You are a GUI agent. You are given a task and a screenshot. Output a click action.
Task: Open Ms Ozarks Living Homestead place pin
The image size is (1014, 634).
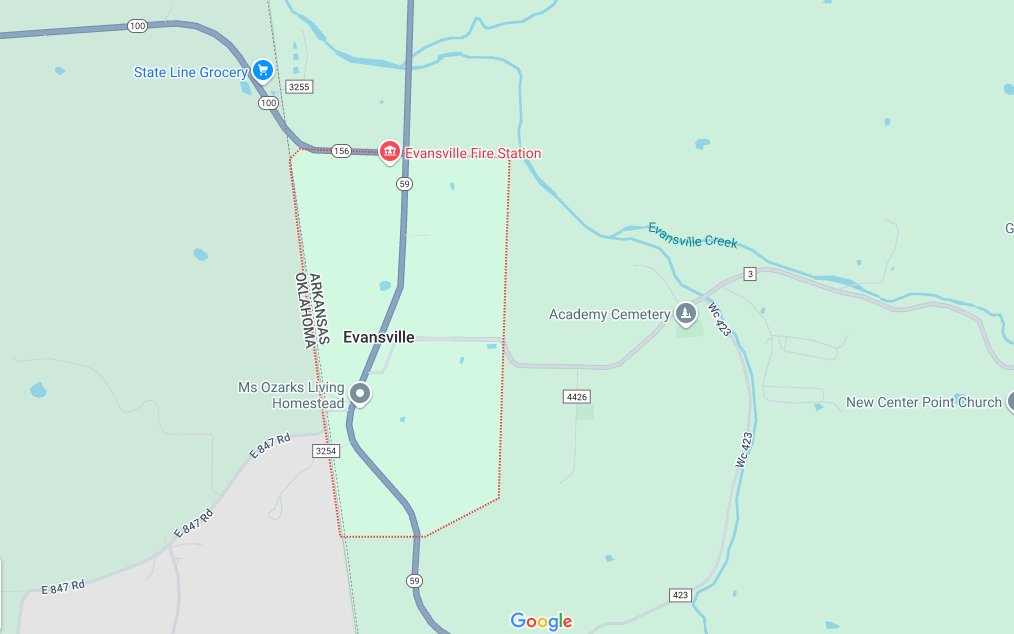click(x=359, y=394)
